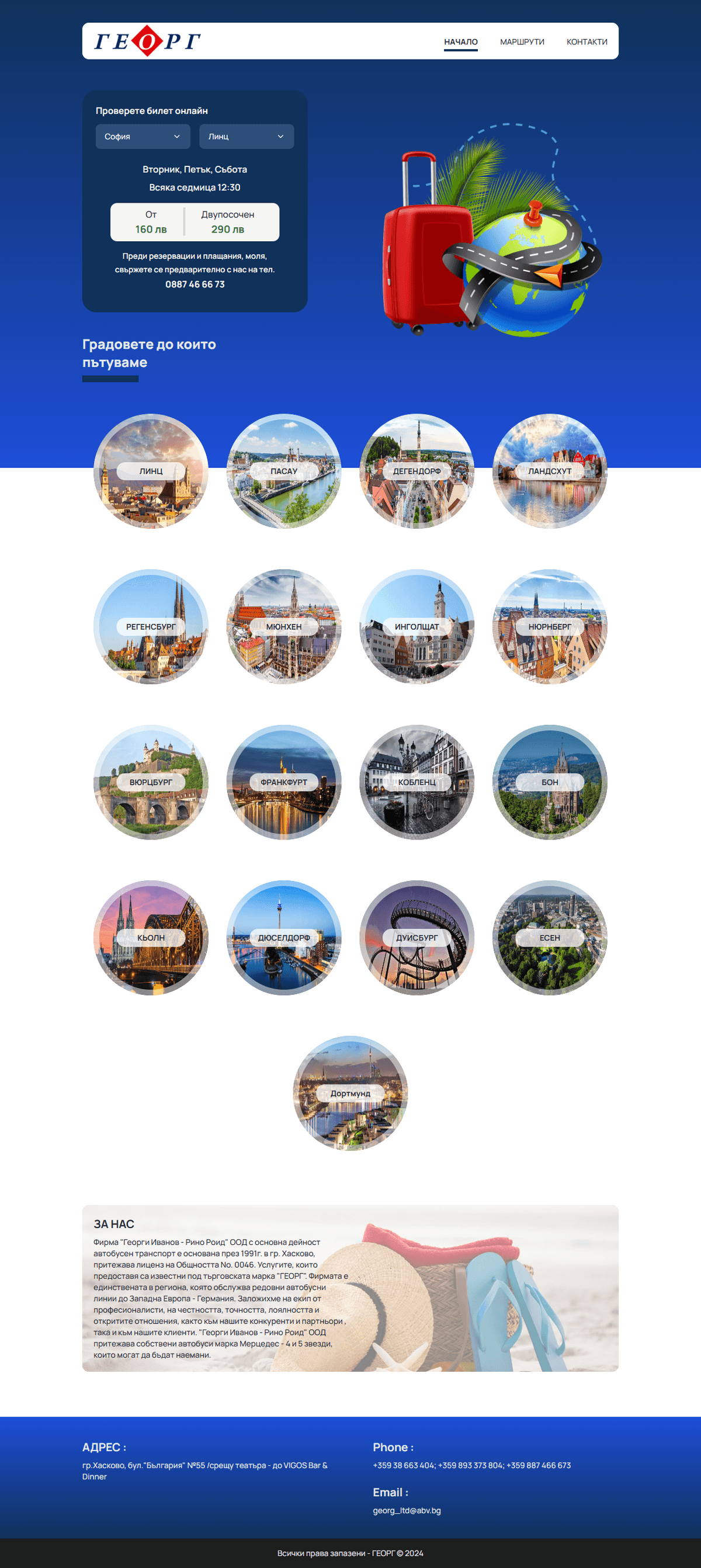Open the ФРАНКФУРТ city circle
Image resolution: width=701 pixels, height=1568 pixels.
click(x=283, y=782)
